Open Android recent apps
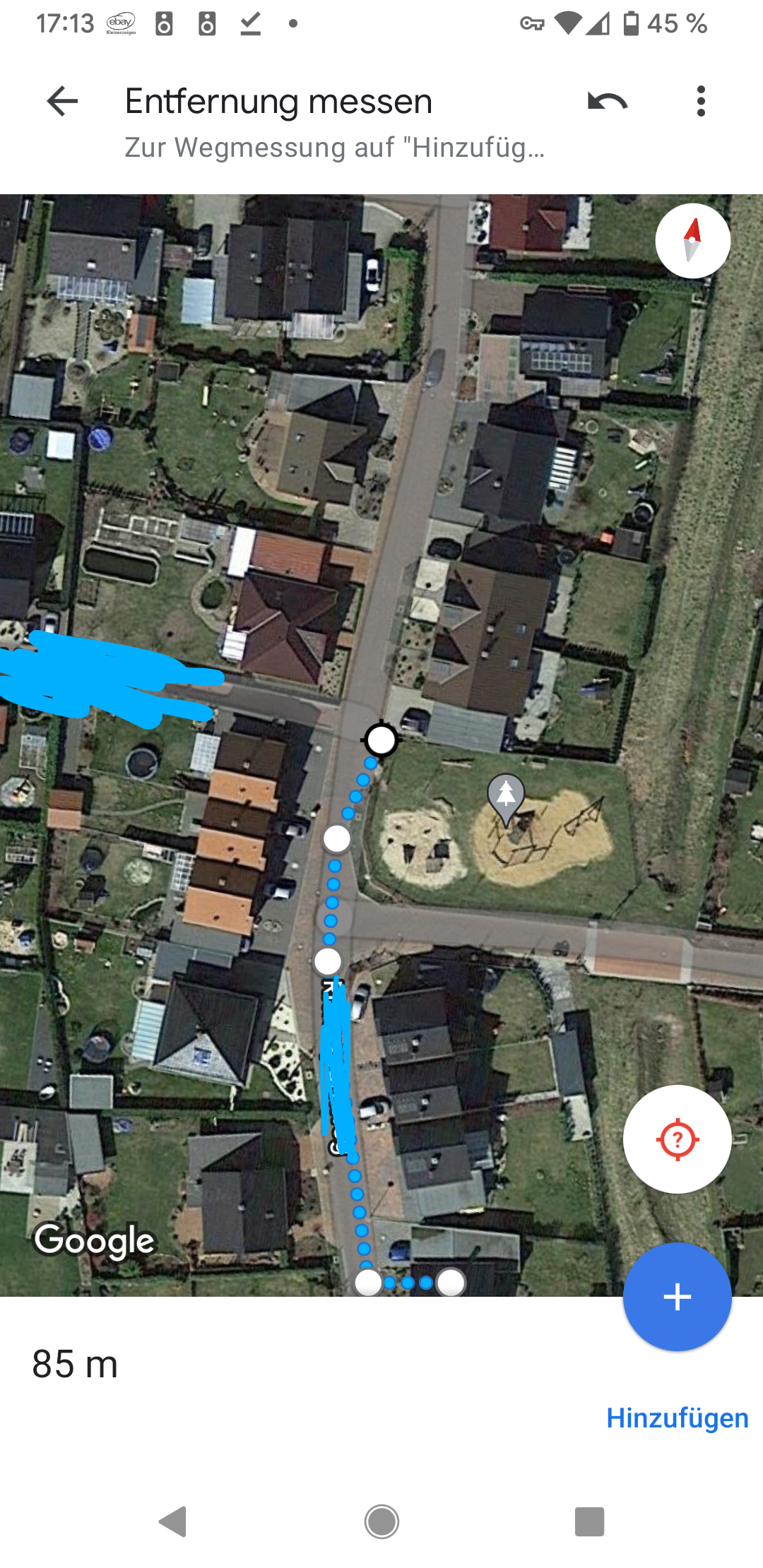Image resolution: width=763 pixels, height=1568 pixels. [x=589, y=1521]
